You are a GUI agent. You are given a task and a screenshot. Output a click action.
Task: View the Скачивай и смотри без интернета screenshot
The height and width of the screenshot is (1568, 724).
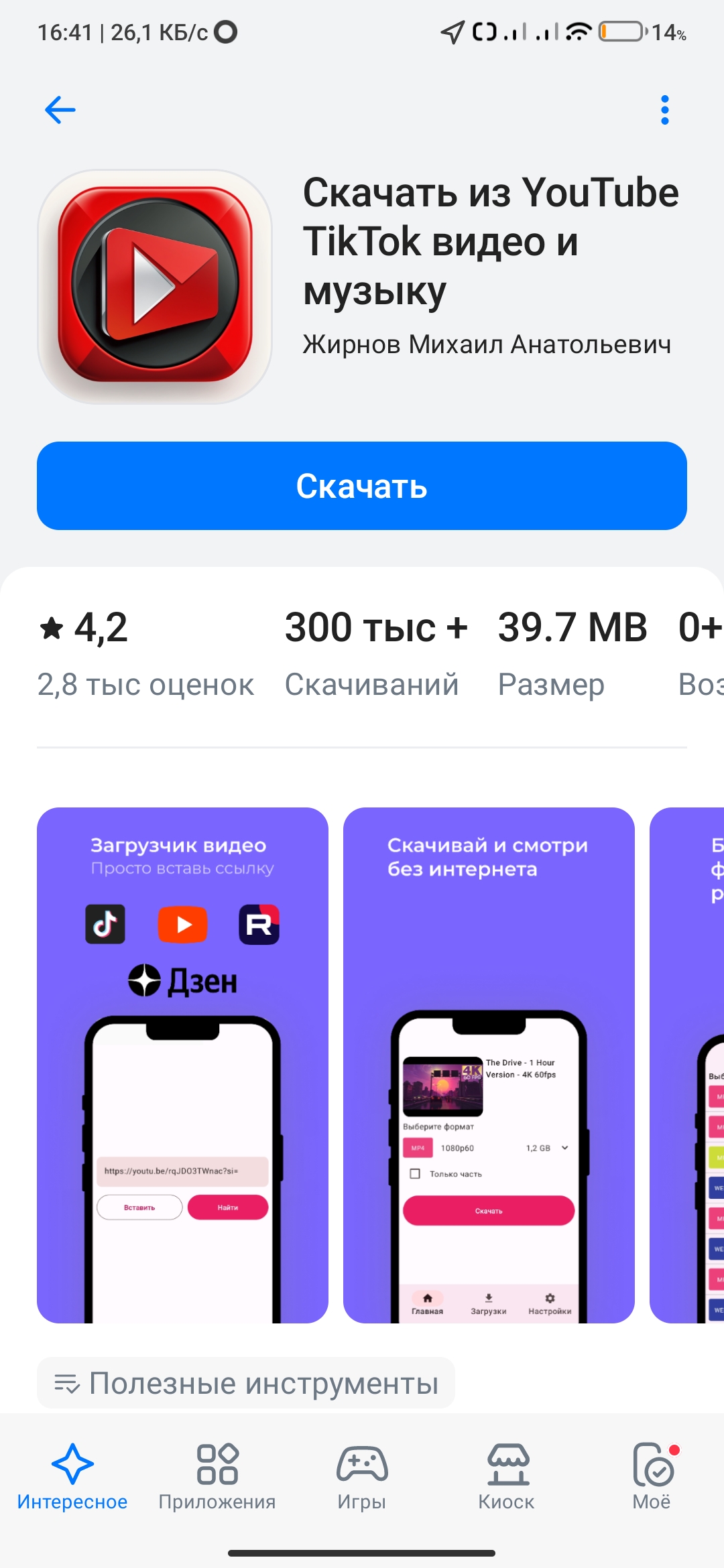pyautogui.click(x=489, y=1065)
